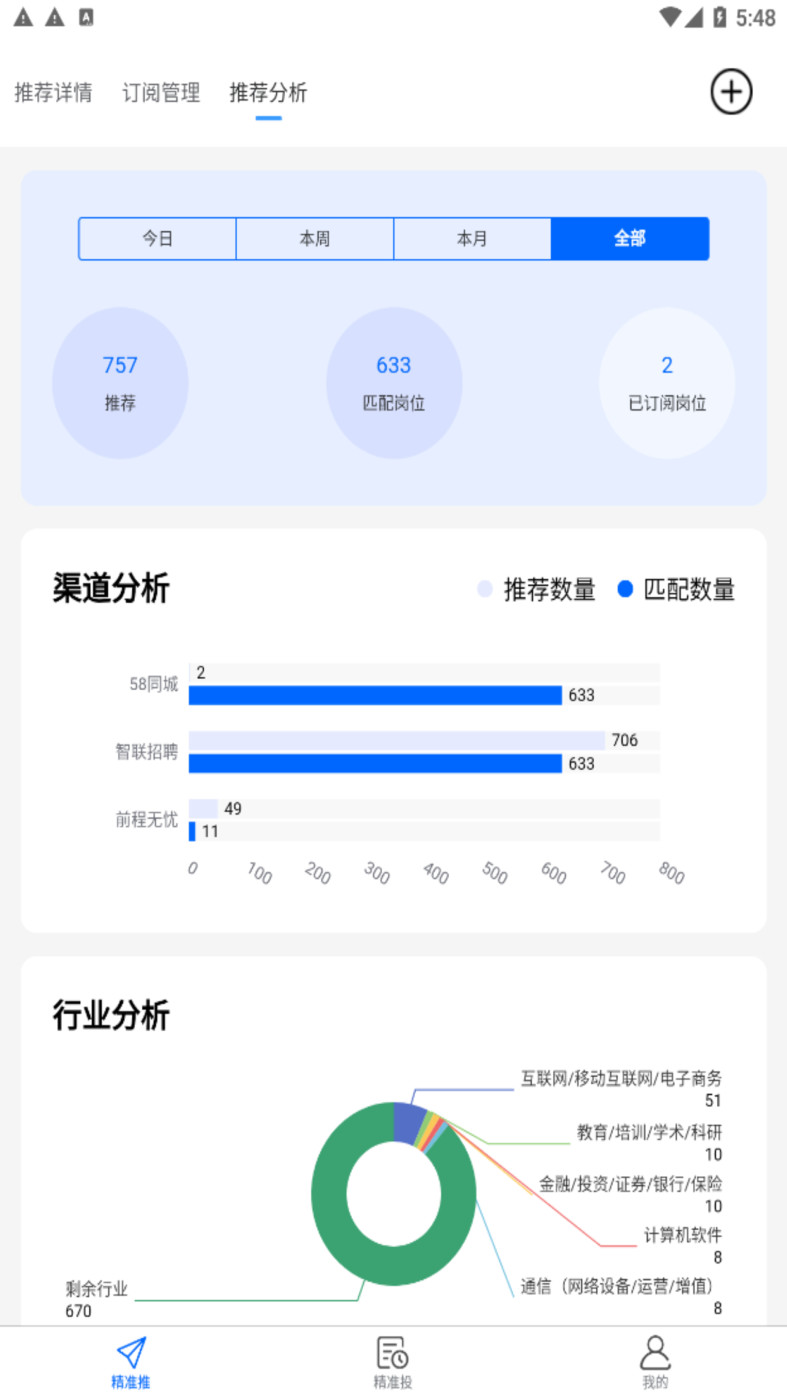This screenshot has height=1400, width=787.
Task: Go to the 精准推 bottom tab
Action: tap(131, 1362)
